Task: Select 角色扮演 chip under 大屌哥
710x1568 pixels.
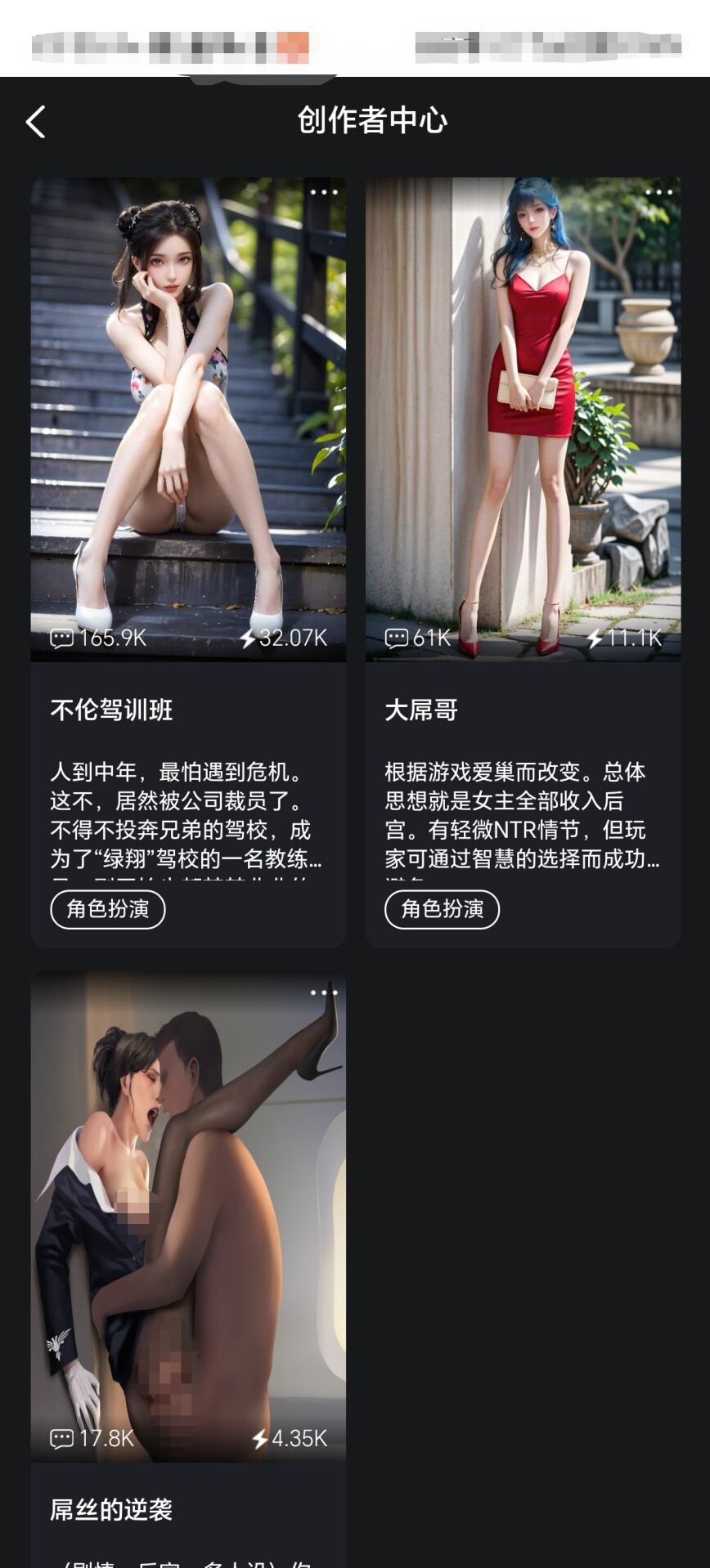Action: click(x=442, y=909)
